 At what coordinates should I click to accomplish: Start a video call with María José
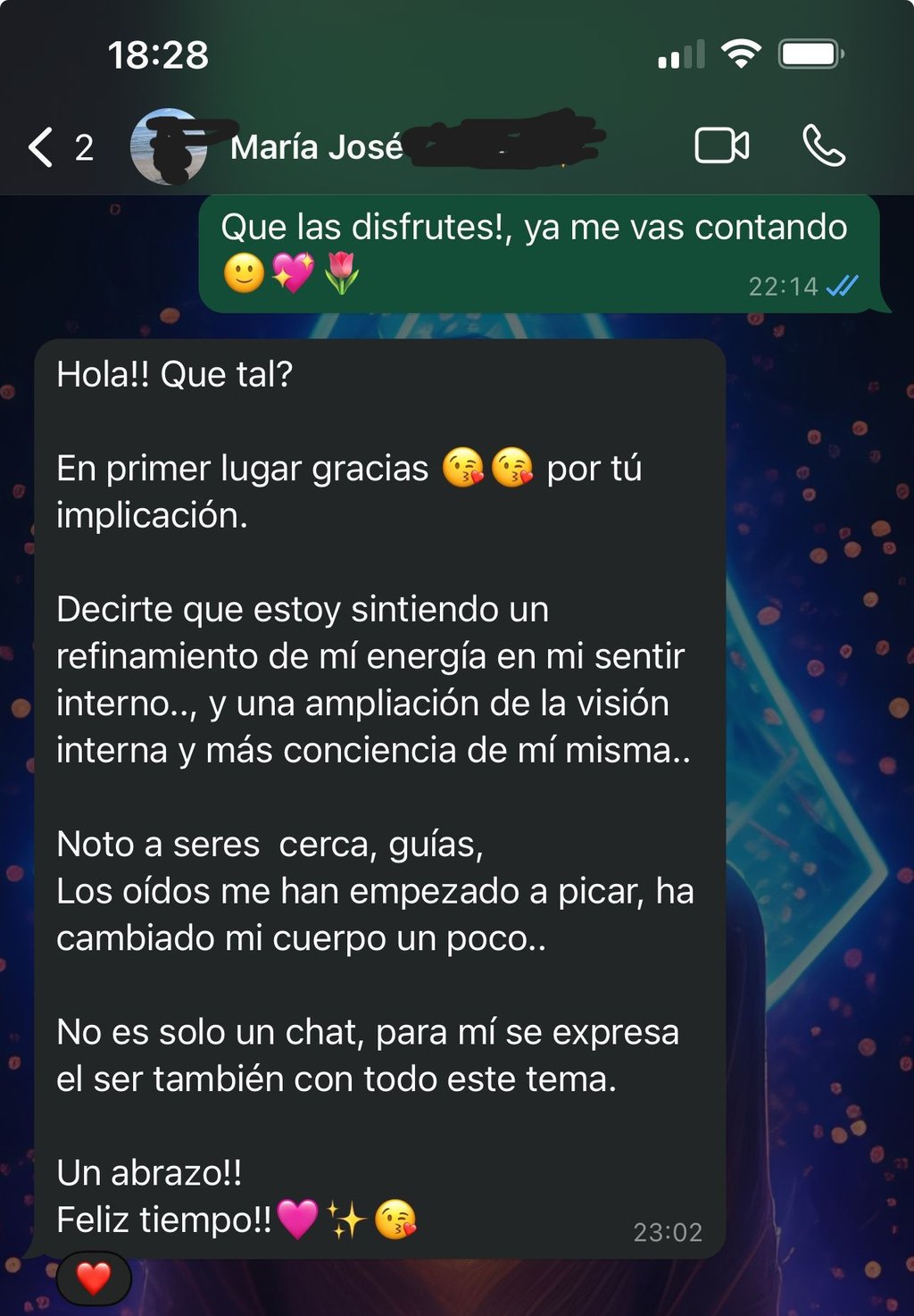click(x=721, y=146)
